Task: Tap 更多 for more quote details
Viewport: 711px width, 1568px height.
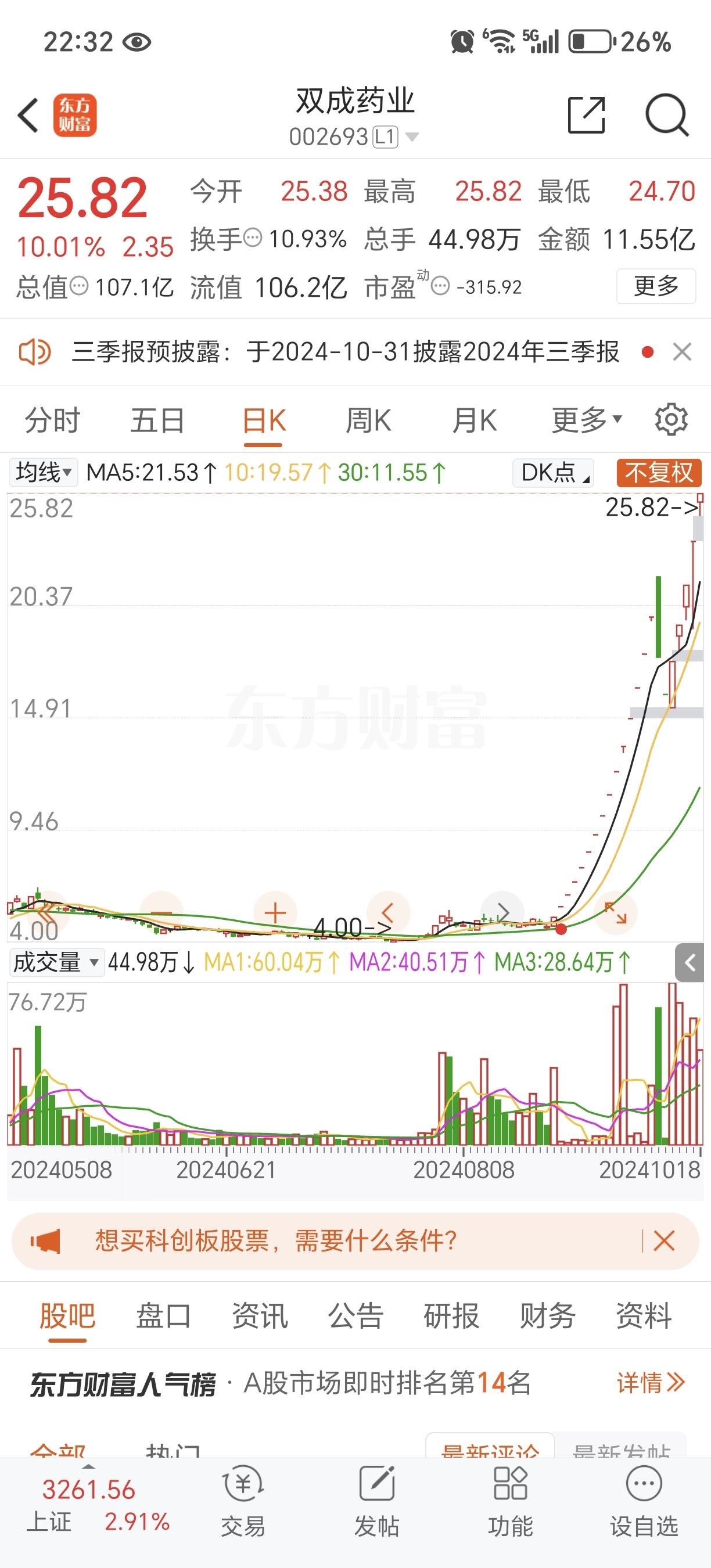Action: [656, 287]
